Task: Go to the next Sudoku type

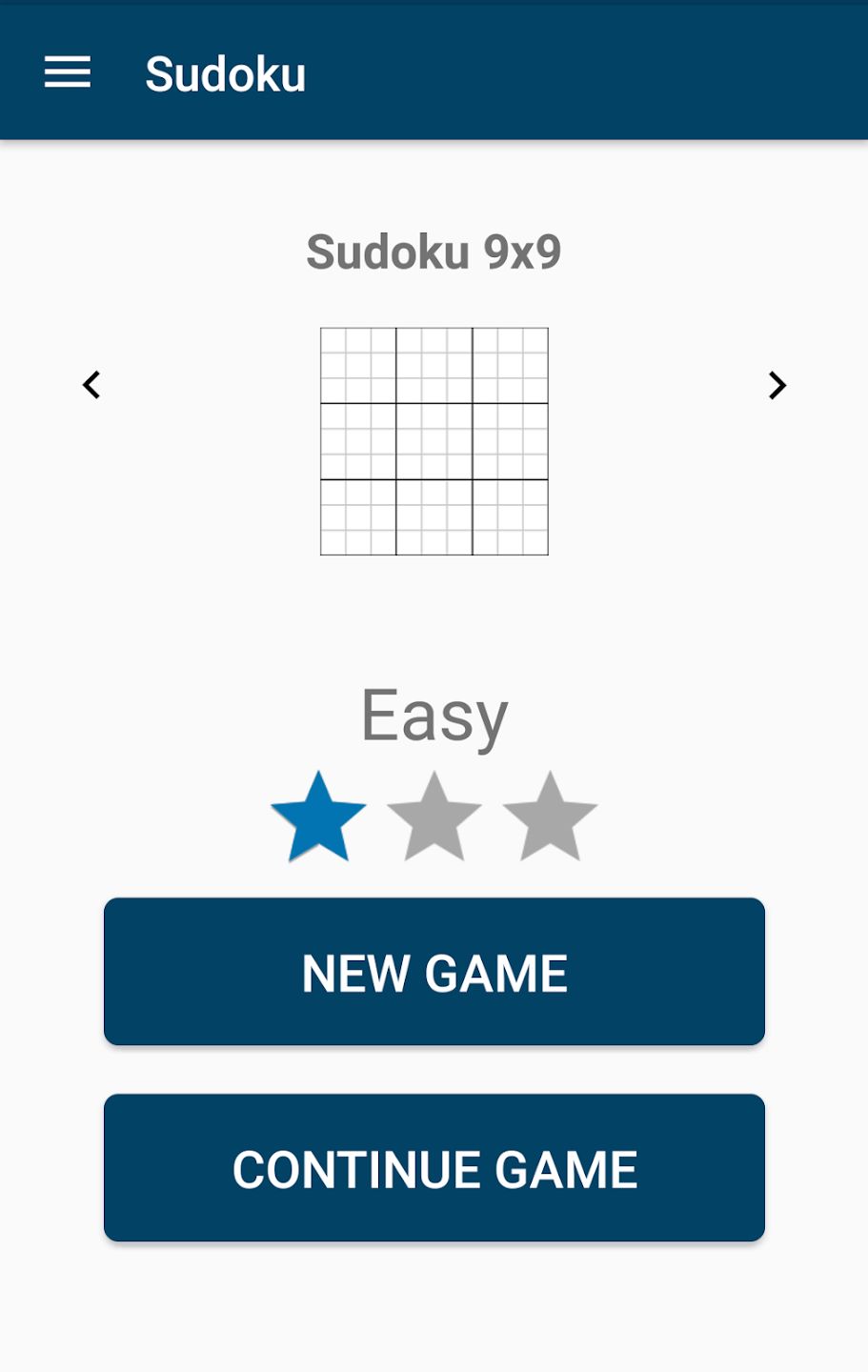Action: click(x=777, y=385)
